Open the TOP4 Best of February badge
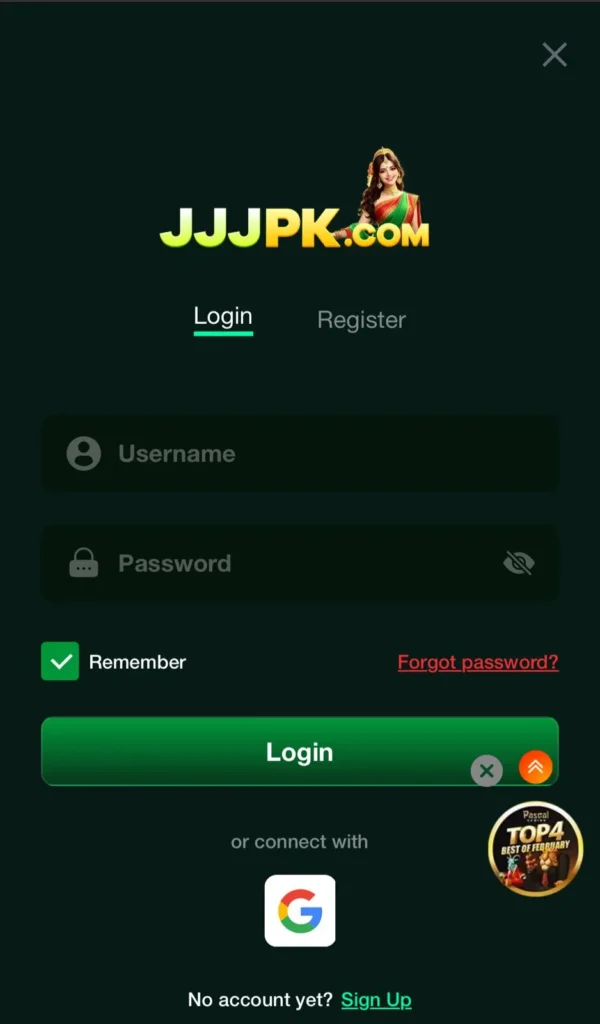 535,849
